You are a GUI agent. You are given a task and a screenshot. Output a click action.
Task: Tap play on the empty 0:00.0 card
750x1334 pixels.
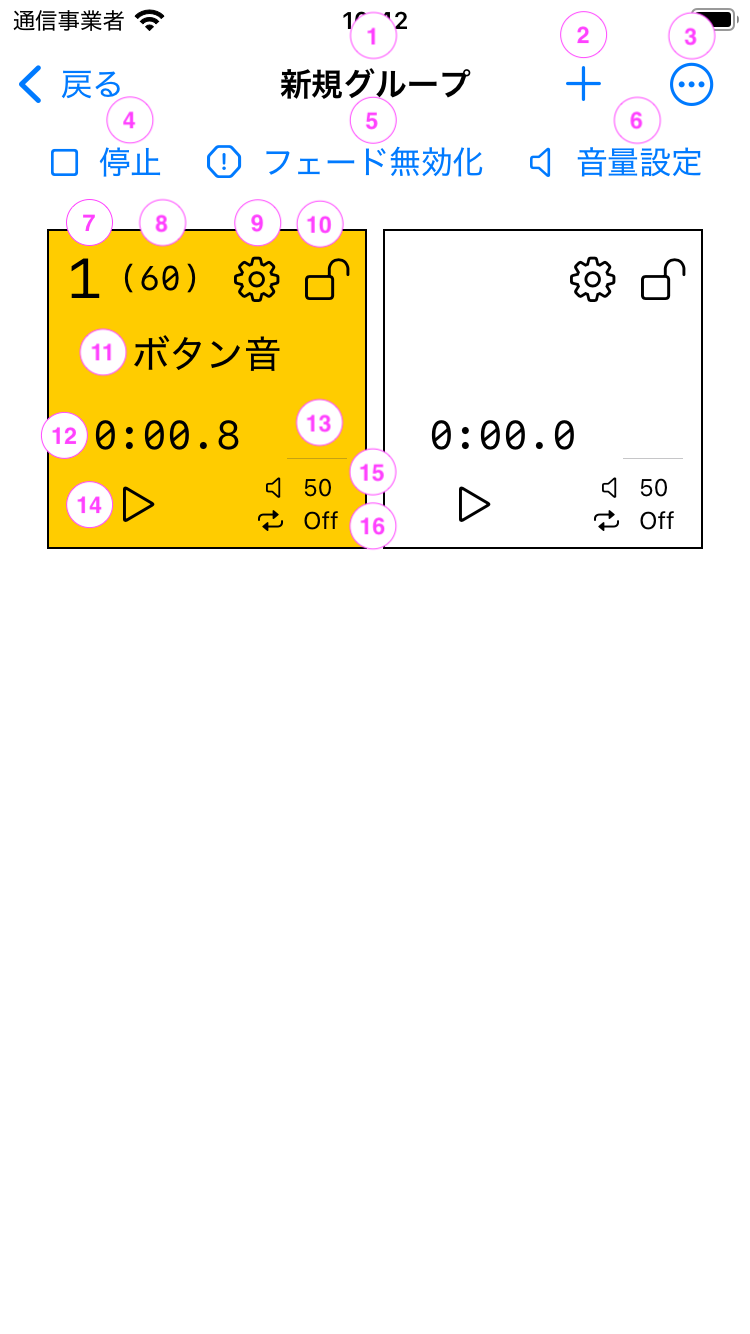point(474,504)
